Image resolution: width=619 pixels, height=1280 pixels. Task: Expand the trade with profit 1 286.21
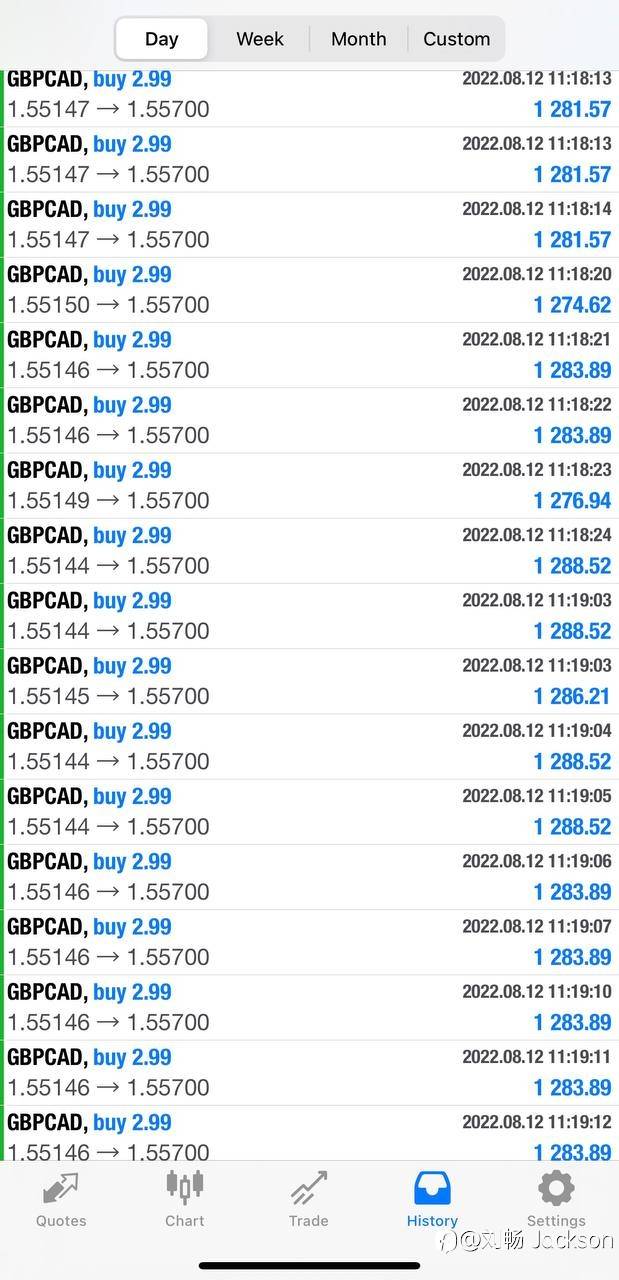pyautogui.click(x=309, y=681)
